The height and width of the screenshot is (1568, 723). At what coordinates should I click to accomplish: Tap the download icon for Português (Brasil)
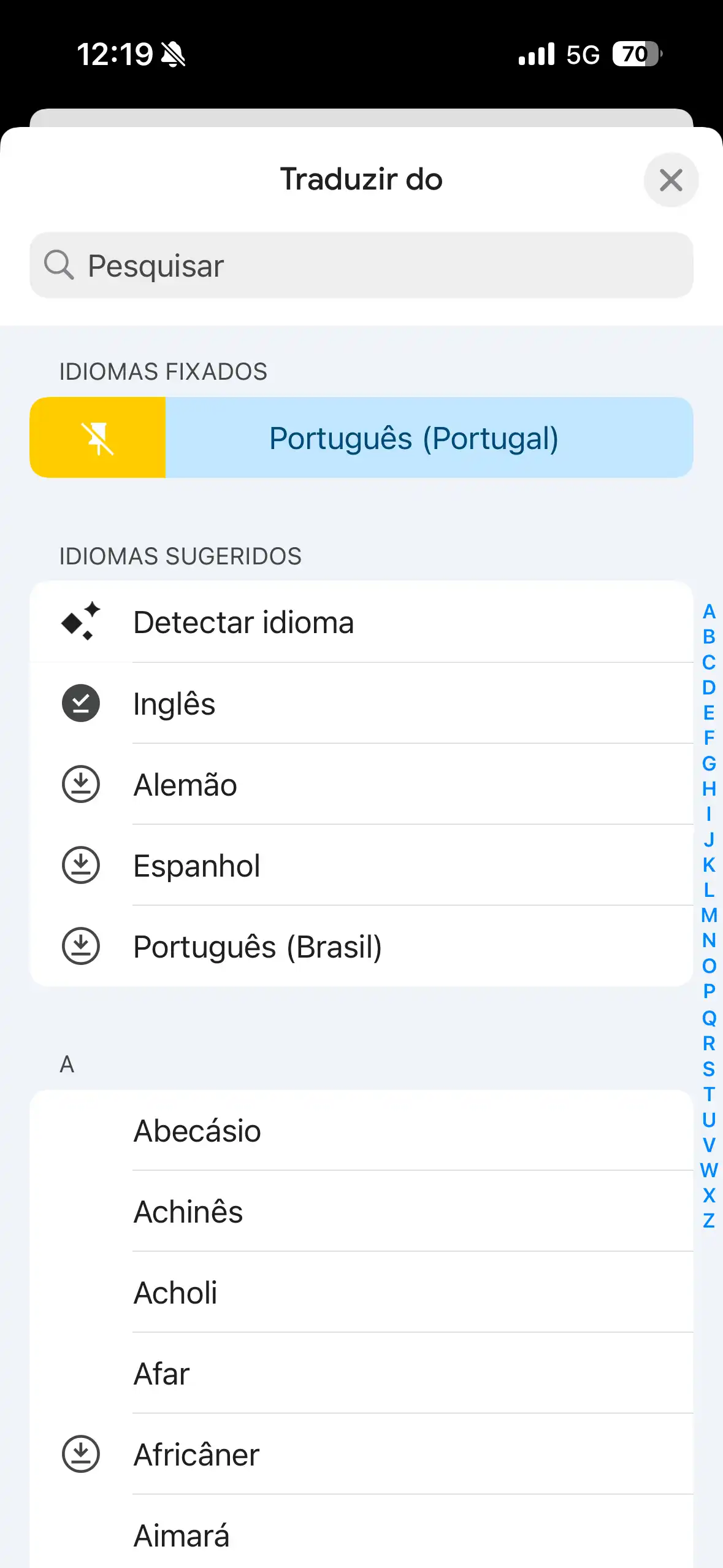tap(80, 947)
